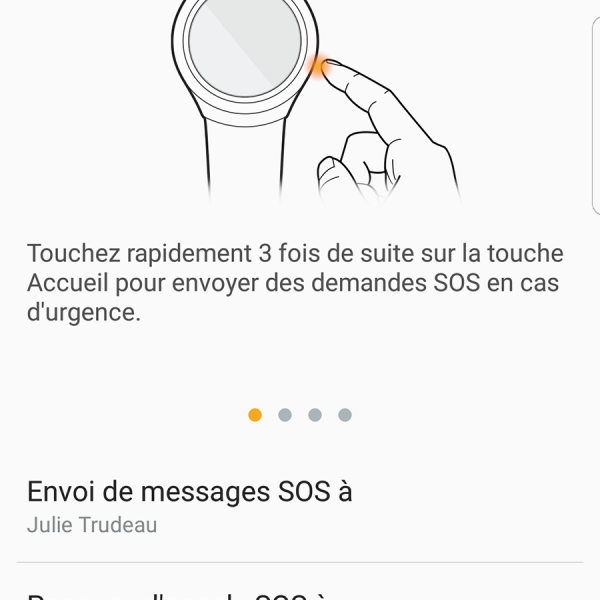The width and height of the screenshot is (600, 600).
Task: Jump to the second tutorial page dot
Action: pos(285,415)
